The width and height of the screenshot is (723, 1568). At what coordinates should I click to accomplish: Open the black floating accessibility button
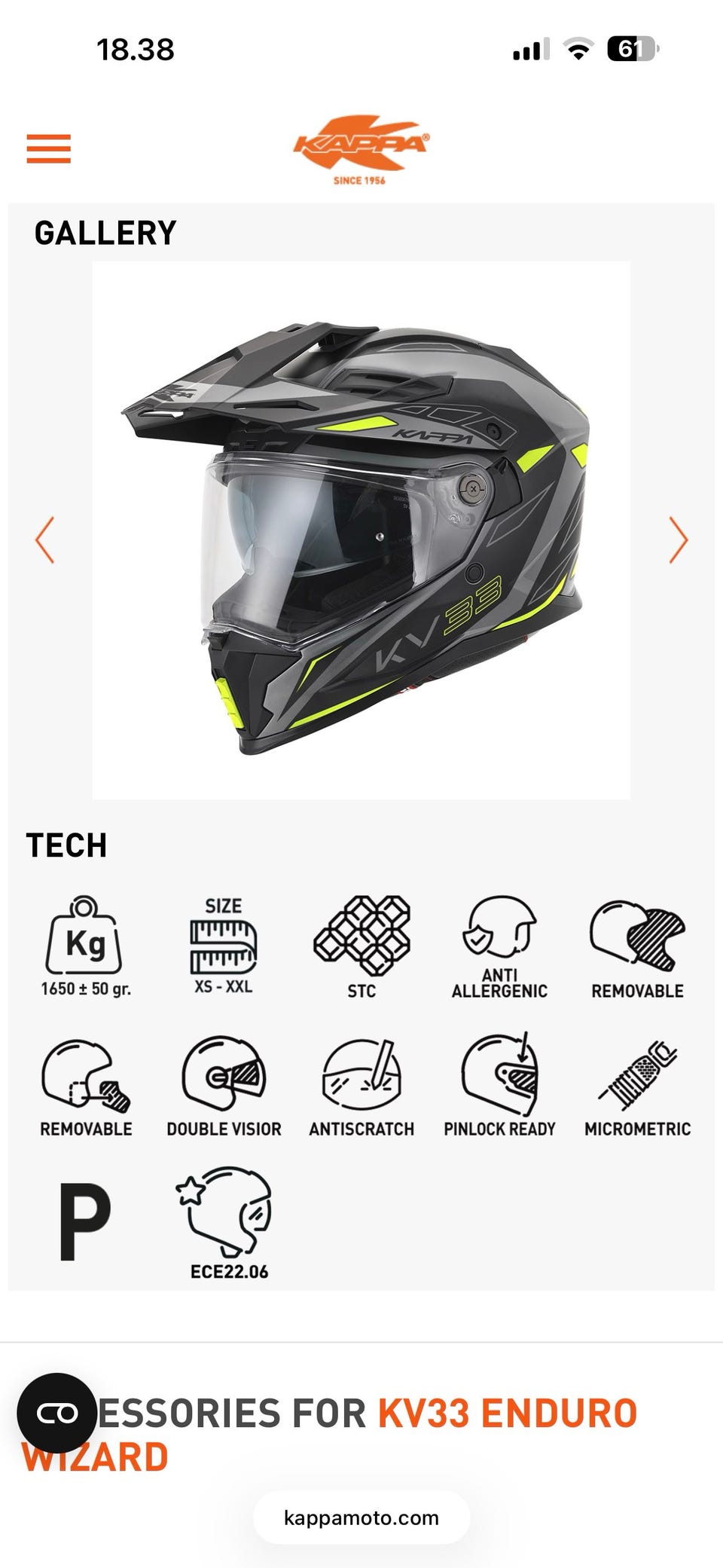pyautogui.click(x=57, y=1413)
